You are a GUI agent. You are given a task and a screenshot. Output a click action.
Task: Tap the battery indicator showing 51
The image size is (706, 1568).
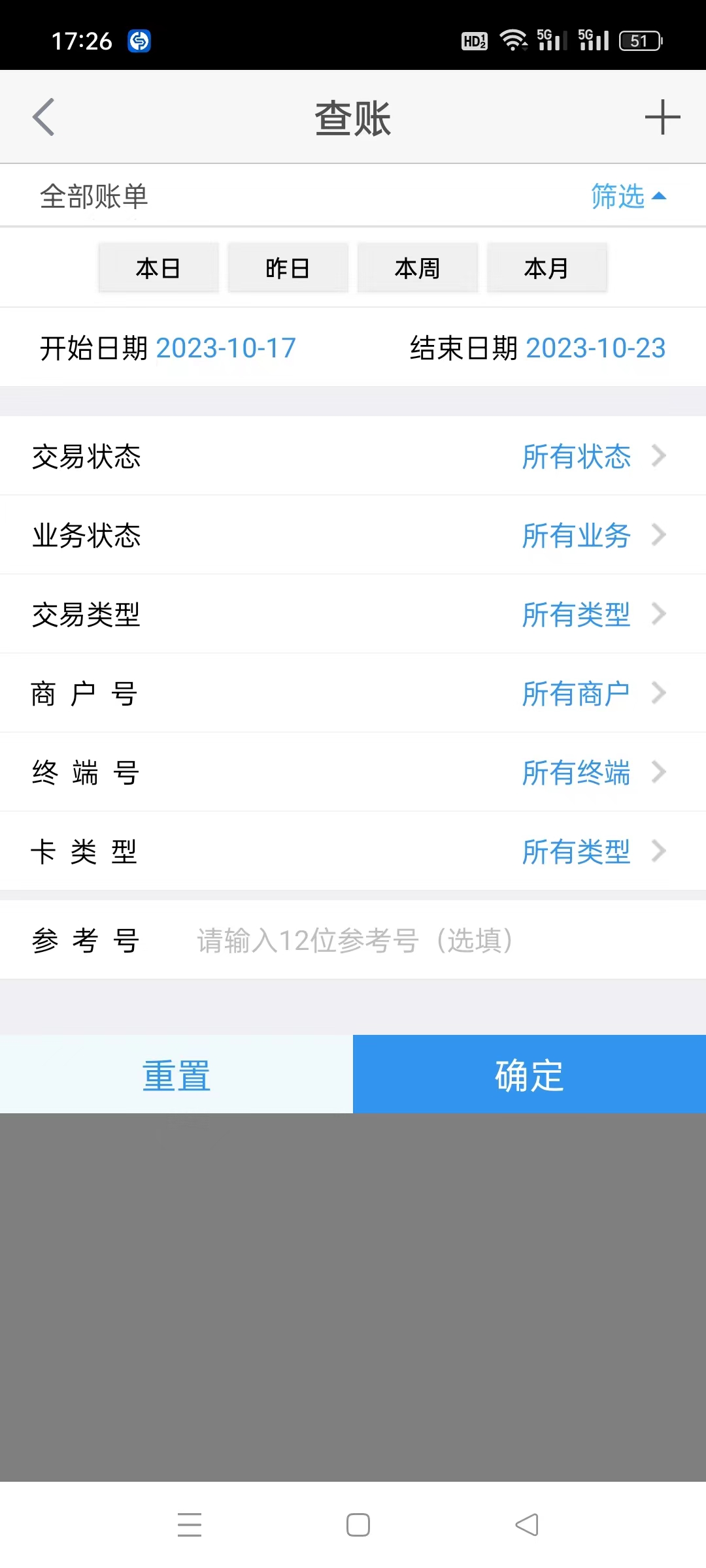click(x=639, y=41)
